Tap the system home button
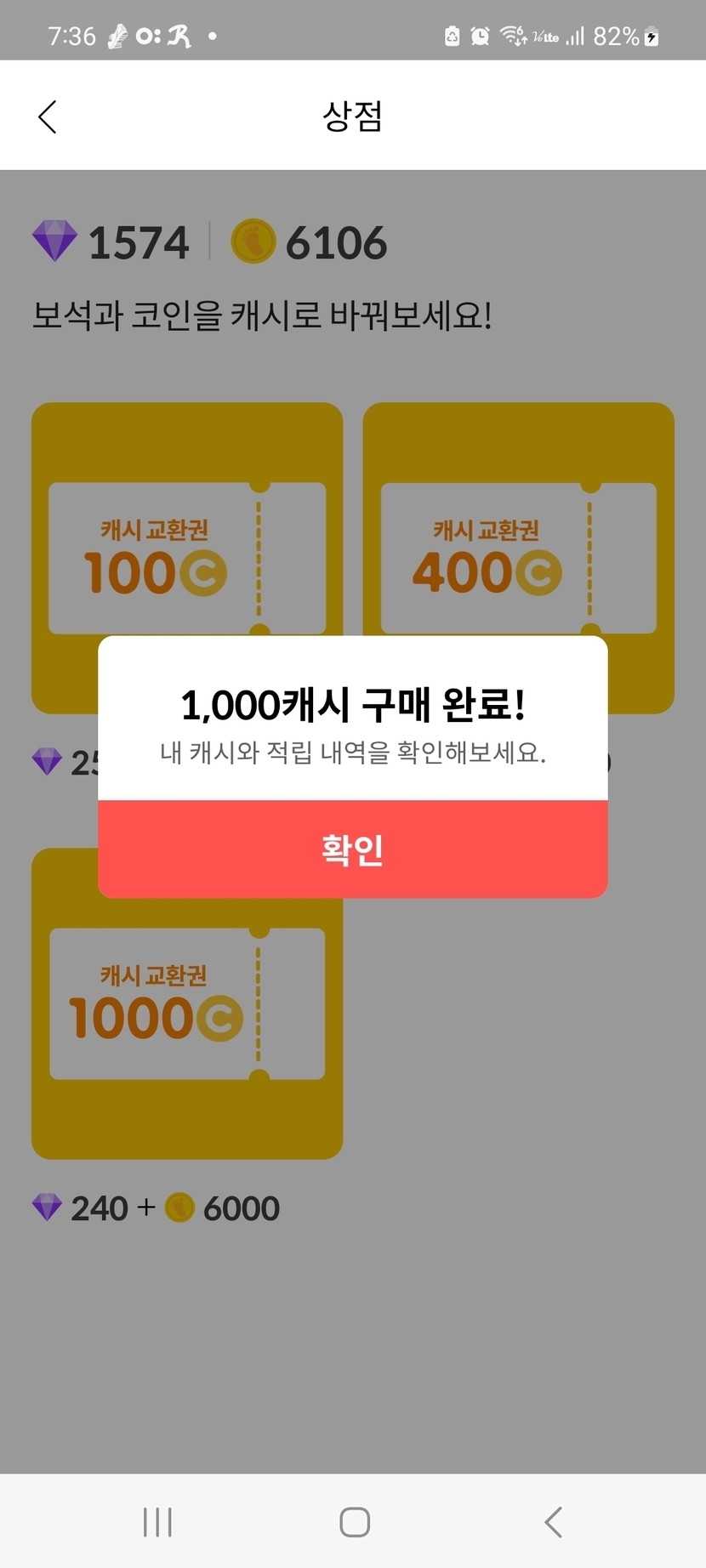706x1568 pixels. pyautogui.click(x=354, y=1522)
